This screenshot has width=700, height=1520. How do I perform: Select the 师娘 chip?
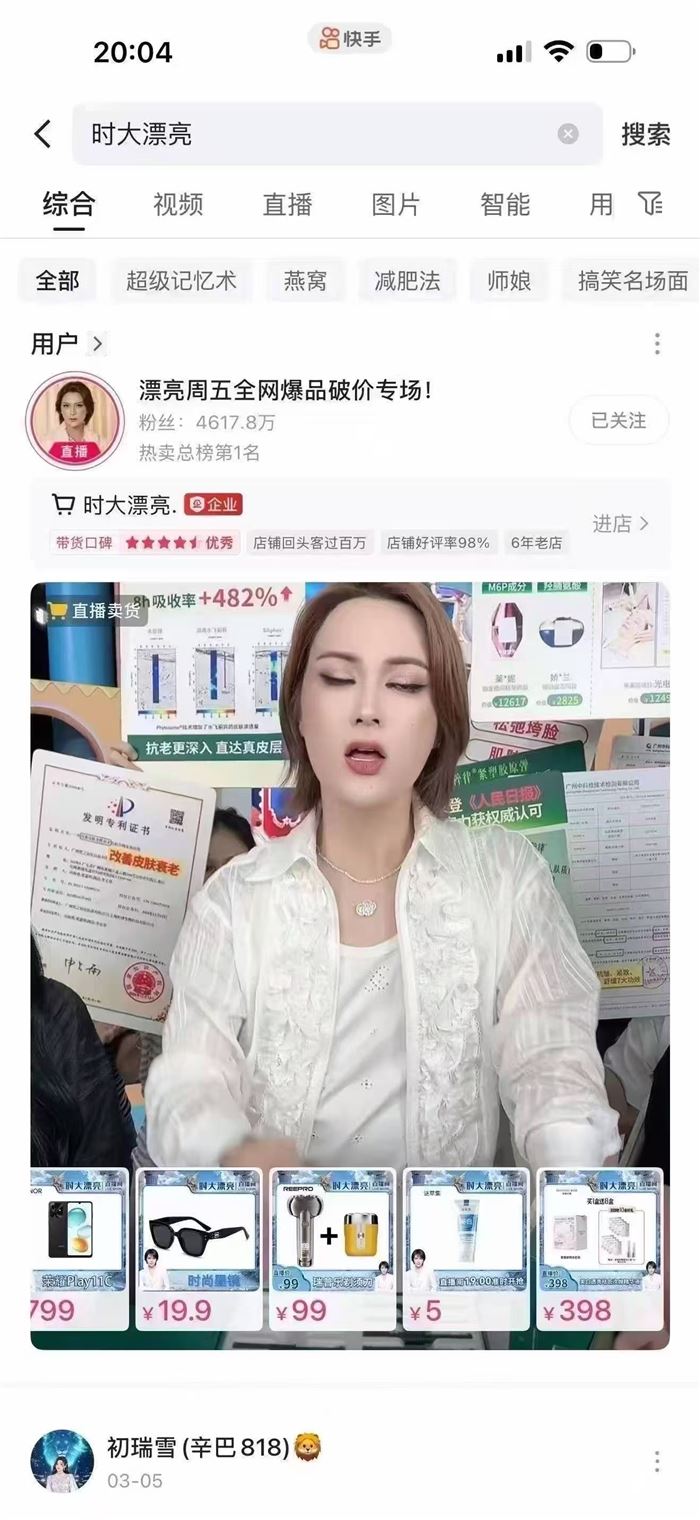pyautogui.click(x=509, y=281)
